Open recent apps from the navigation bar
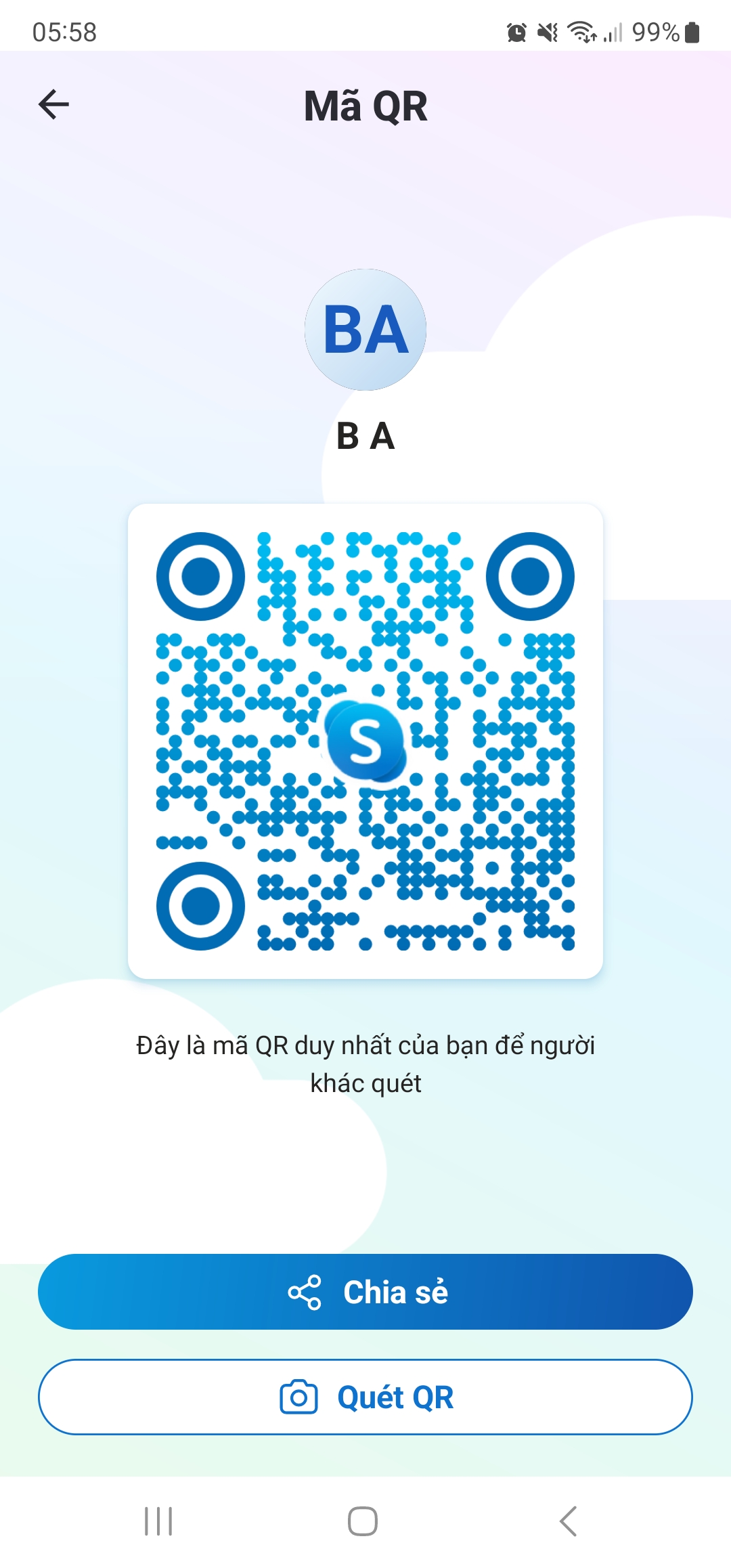731x1568 pixels. [x=158, y=1521]
